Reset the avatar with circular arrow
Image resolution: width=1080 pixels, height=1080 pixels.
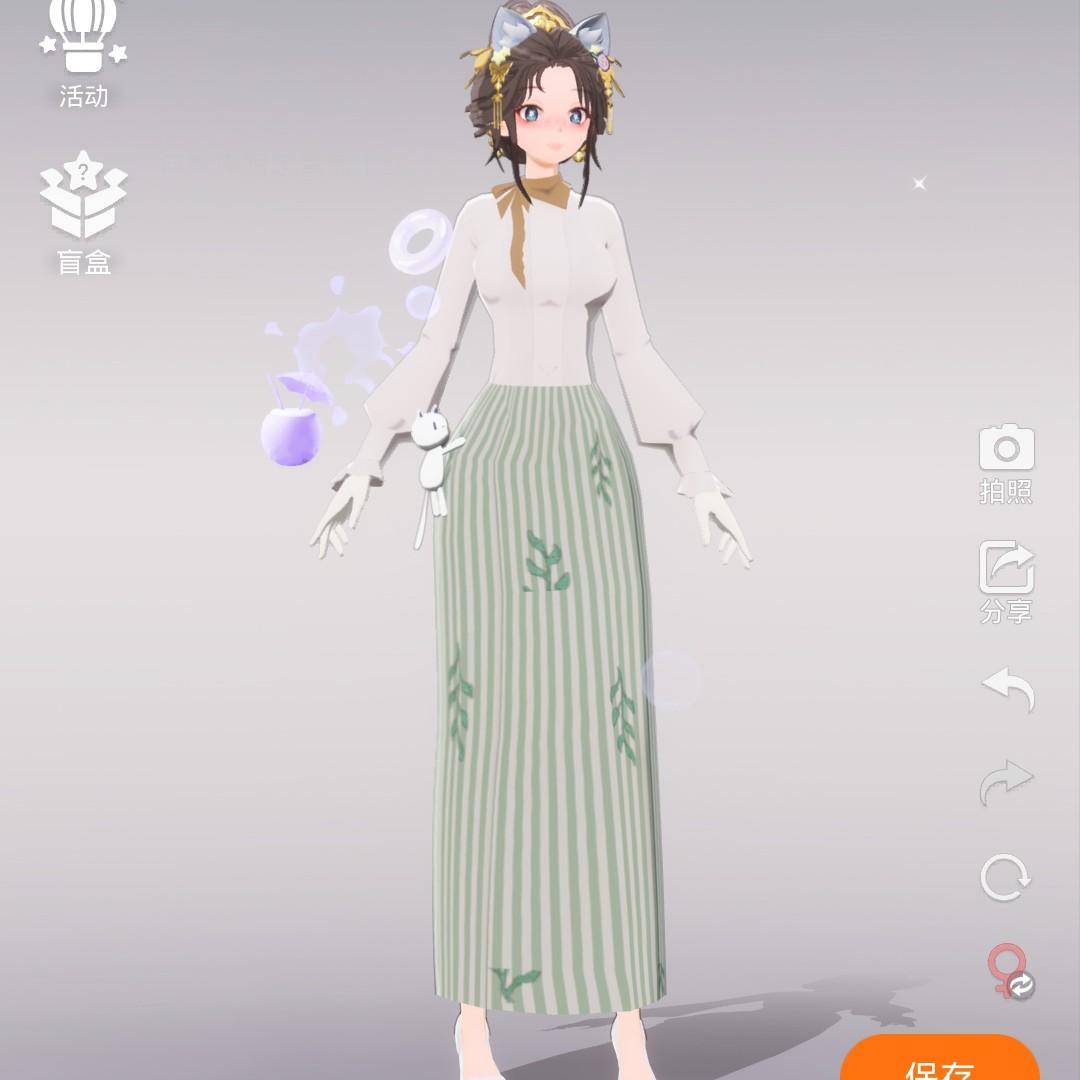click(x=1005, y=878)
